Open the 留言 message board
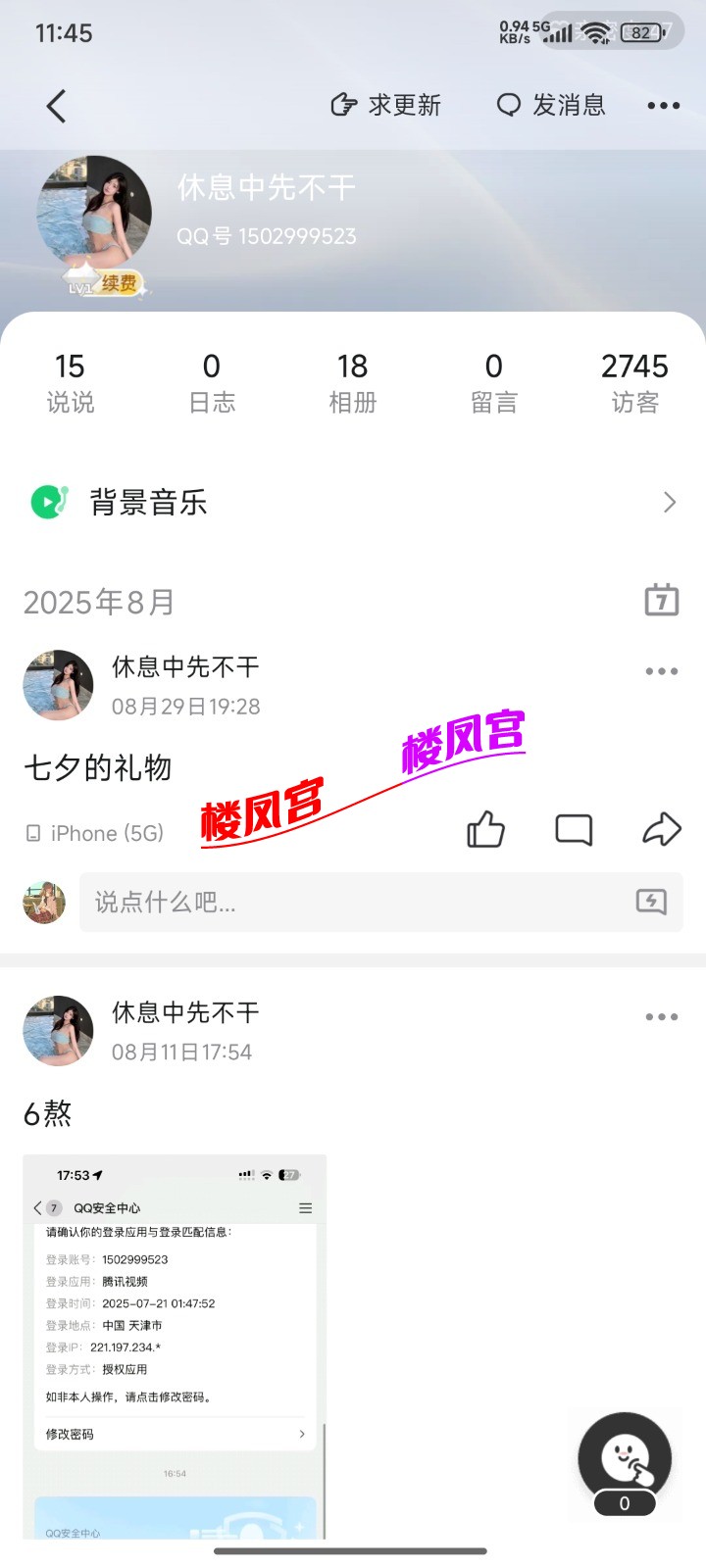Viewport: 706px width, 1568px height. pyautogui.click(x=494, y=382)
